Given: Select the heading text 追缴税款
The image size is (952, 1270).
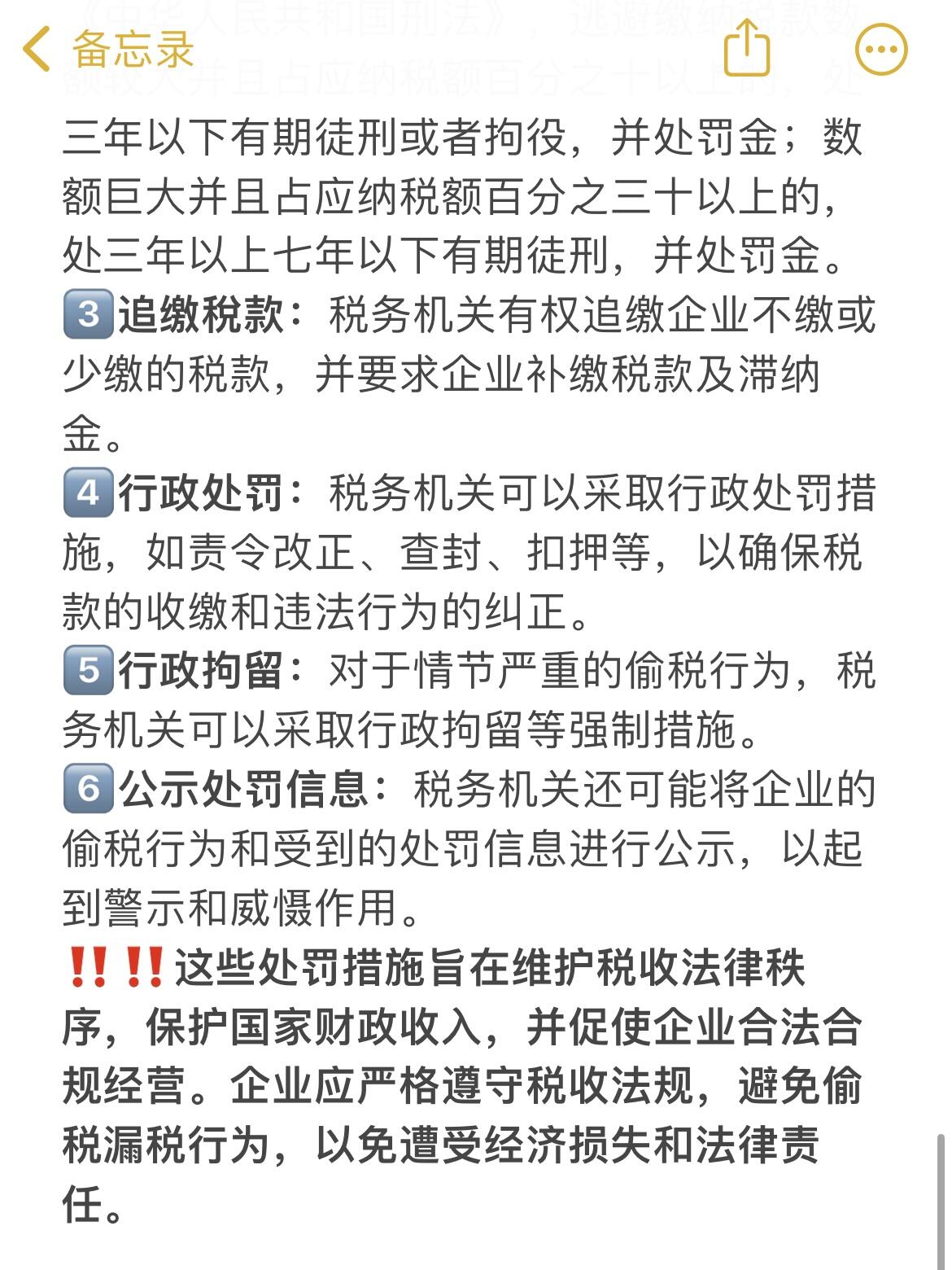Looking at the screenshot, I should point(203,313).
